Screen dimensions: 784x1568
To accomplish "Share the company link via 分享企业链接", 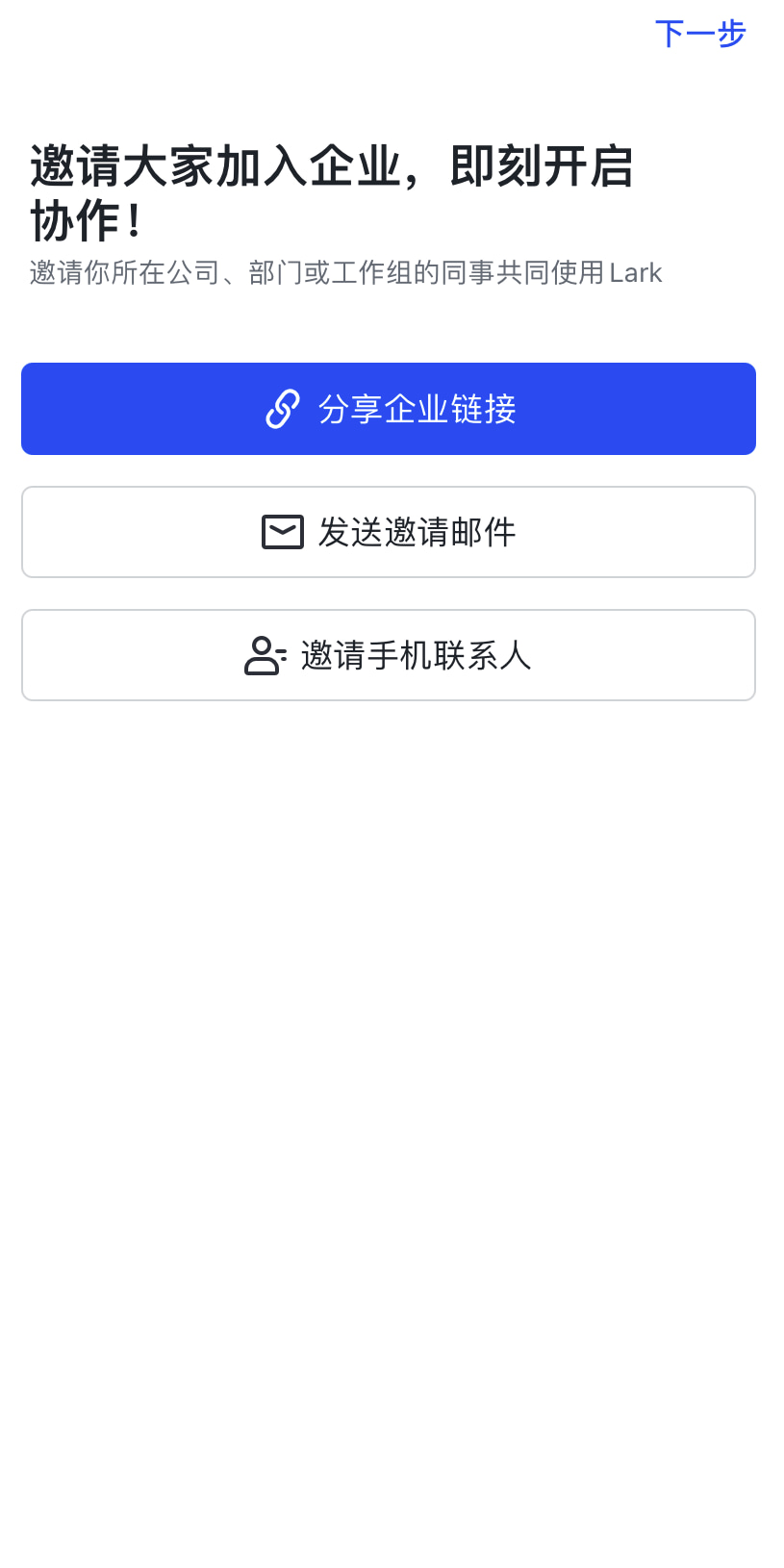I will [x=389, y=409].
